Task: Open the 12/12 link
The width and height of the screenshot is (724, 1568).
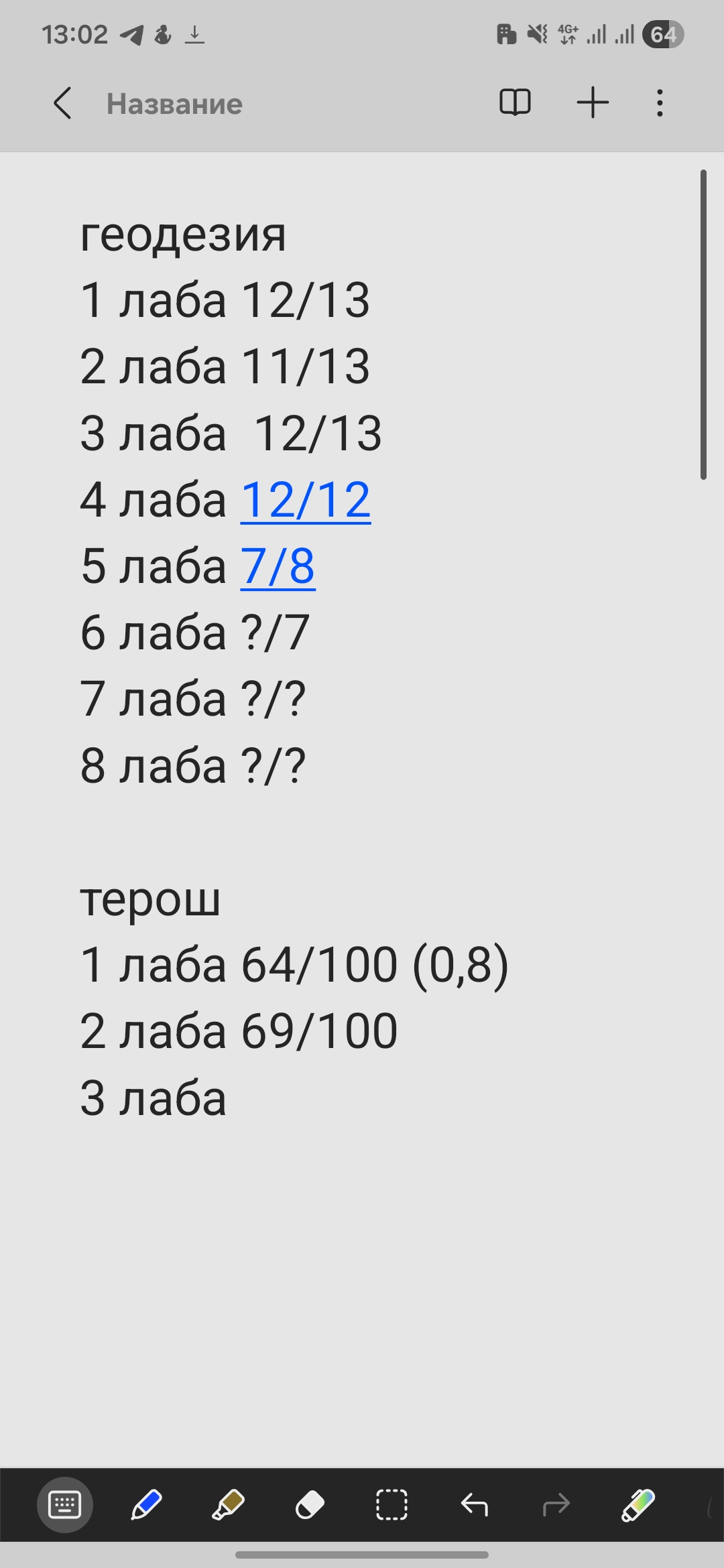Action: [x=305, y=500]
